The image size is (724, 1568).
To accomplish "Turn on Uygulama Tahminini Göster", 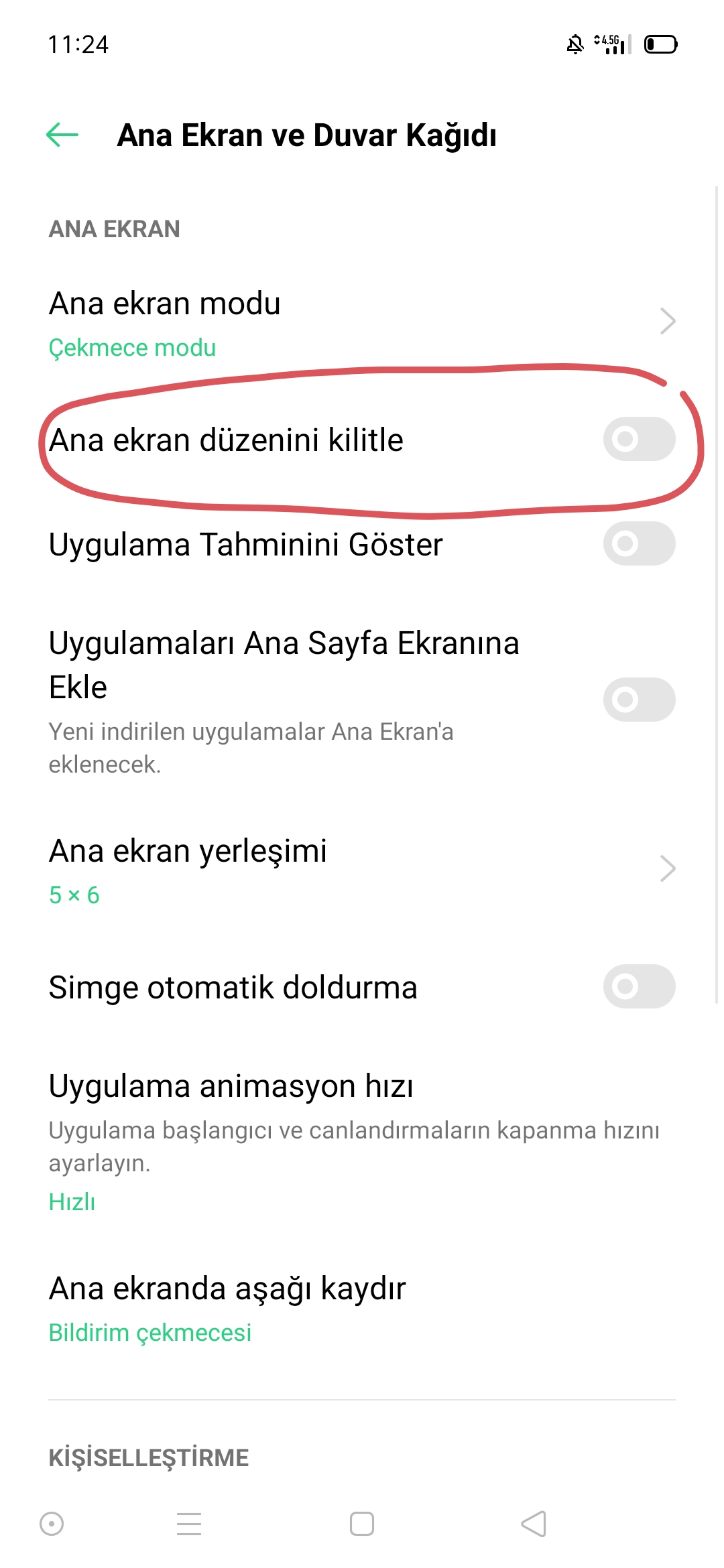I will 639,543.
